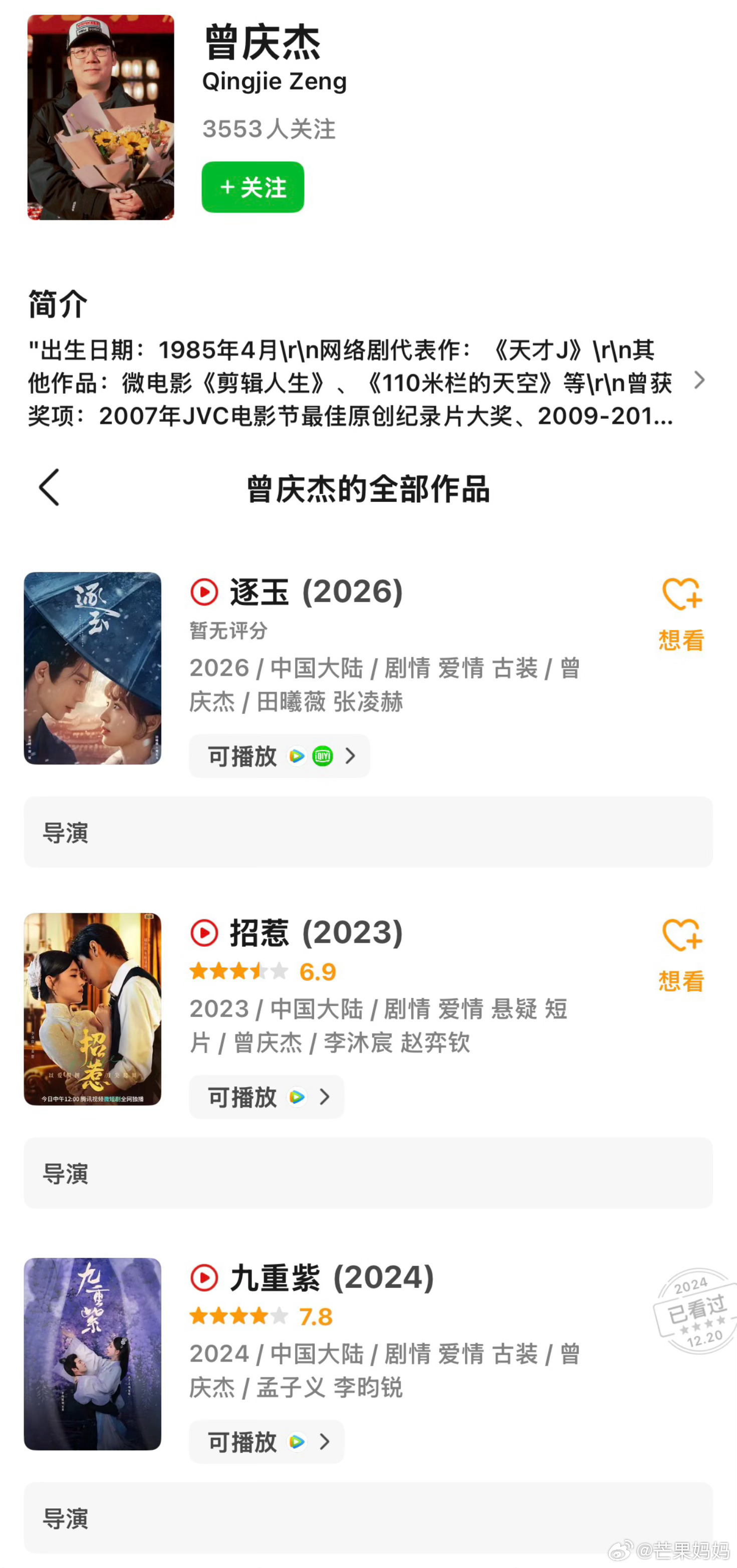
Task: Open the 逐玉 (2026) title
Action: [x=316, y=592]
